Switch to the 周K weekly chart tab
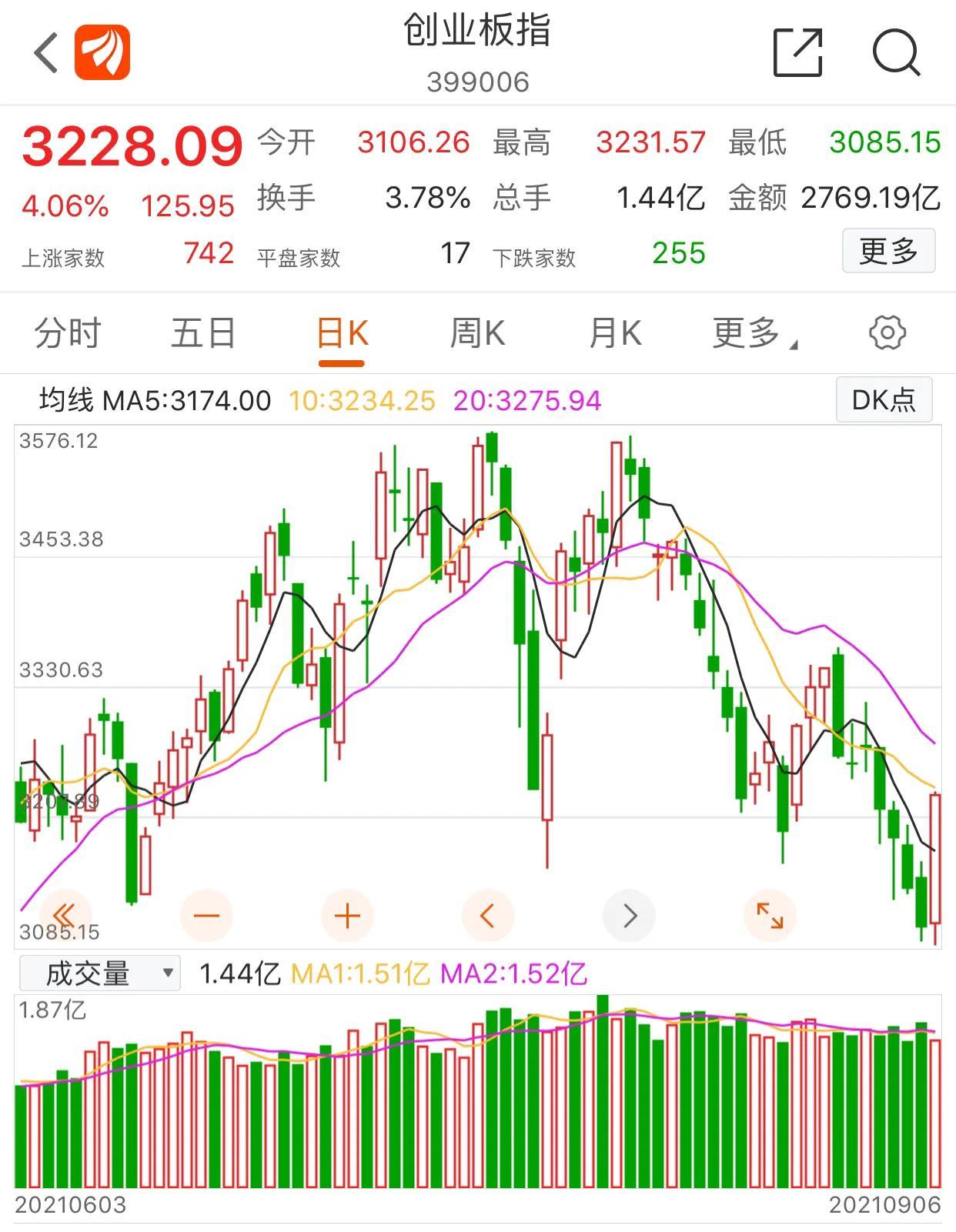This screenshot has height=1232, width=956. [x=477, y=332]
